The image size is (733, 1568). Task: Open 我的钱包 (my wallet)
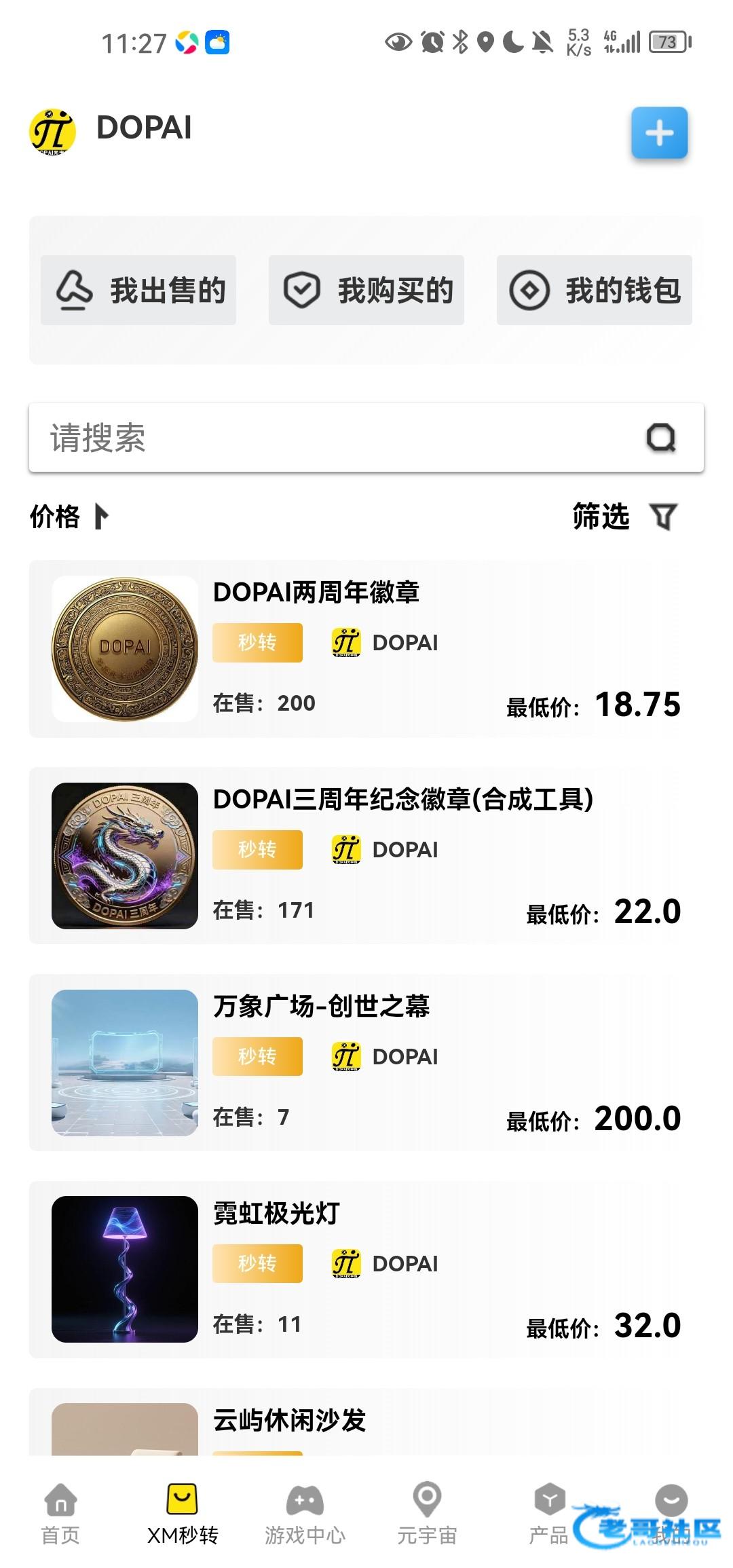[595, 291]
